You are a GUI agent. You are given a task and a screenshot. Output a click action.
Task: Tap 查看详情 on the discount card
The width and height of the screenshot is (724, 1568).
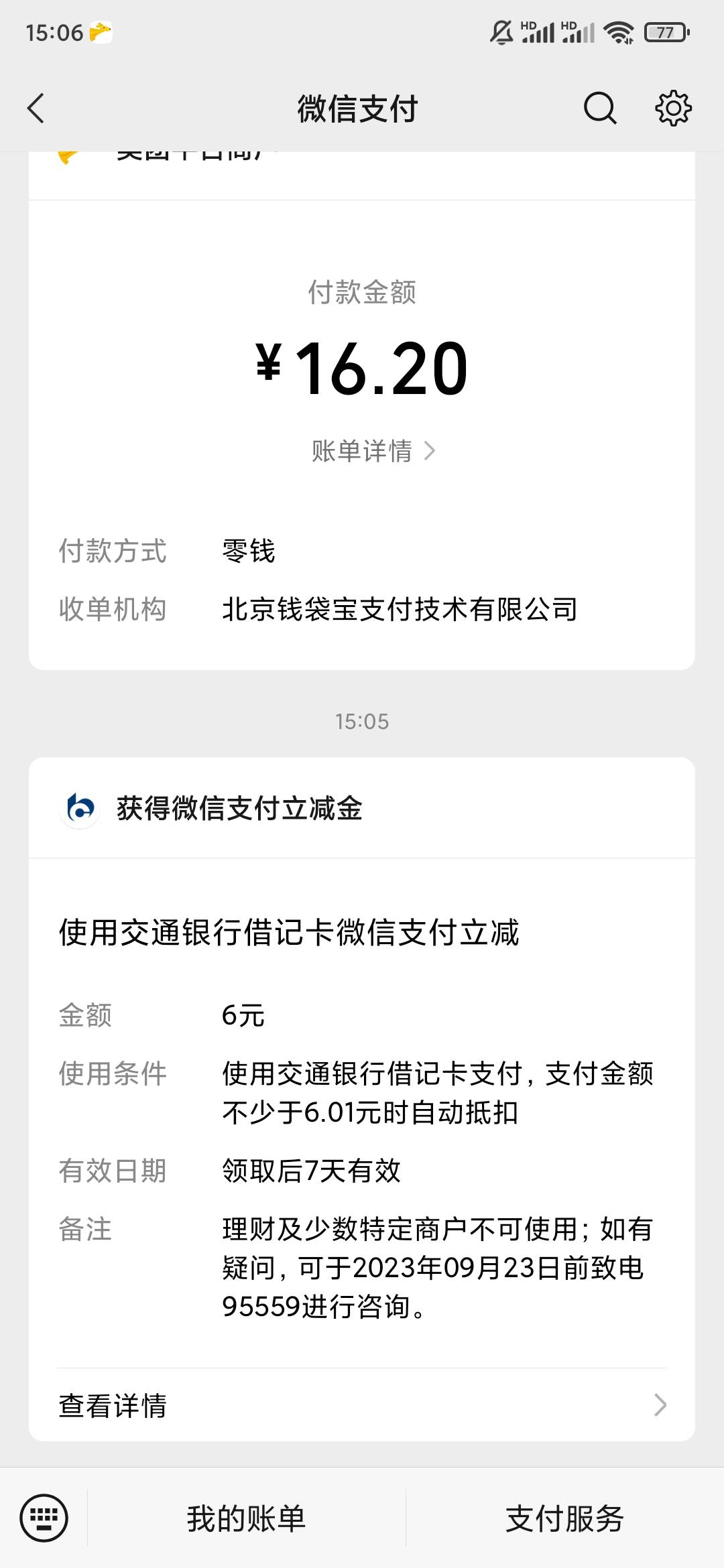coord(362,1405)
